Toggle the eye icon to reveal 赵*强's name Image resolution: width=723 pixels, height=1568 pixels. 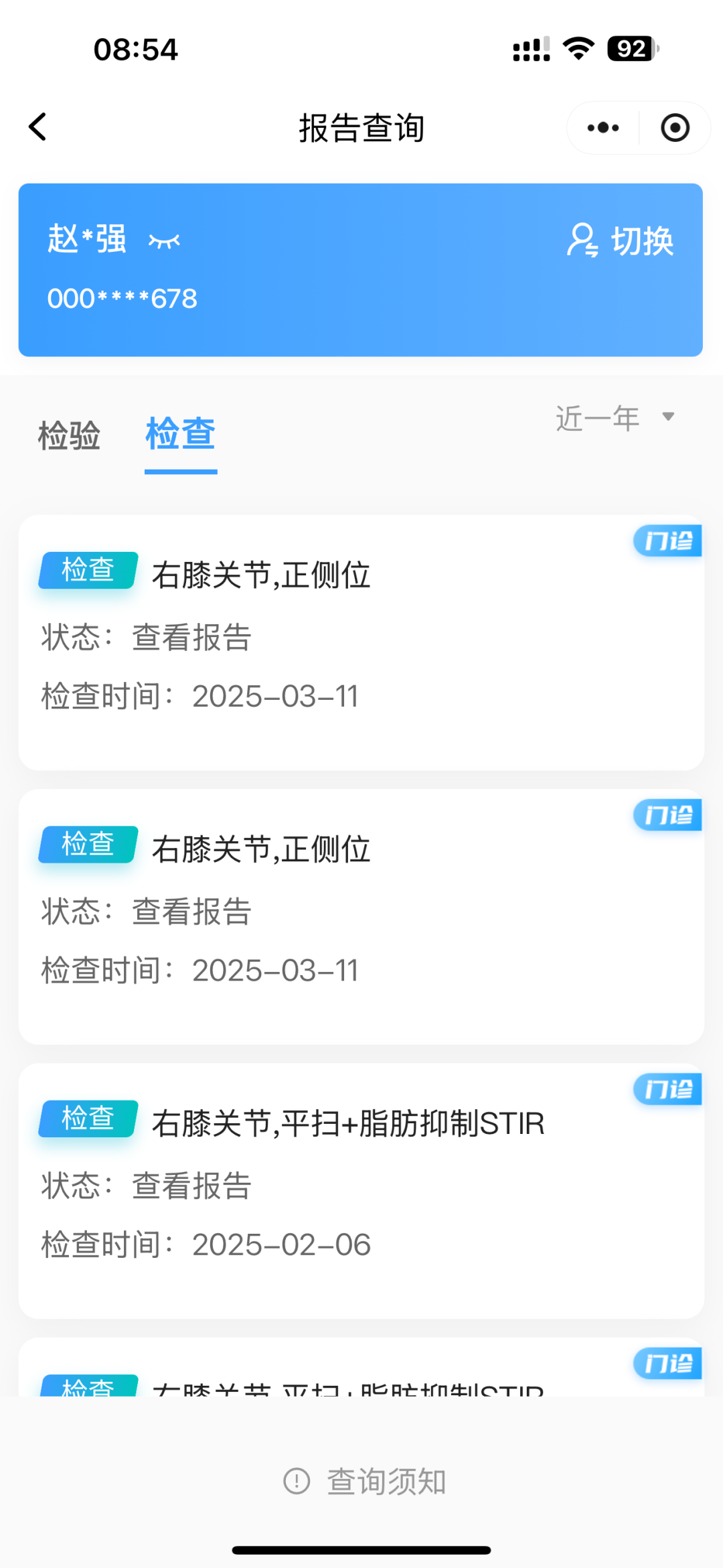165,241
